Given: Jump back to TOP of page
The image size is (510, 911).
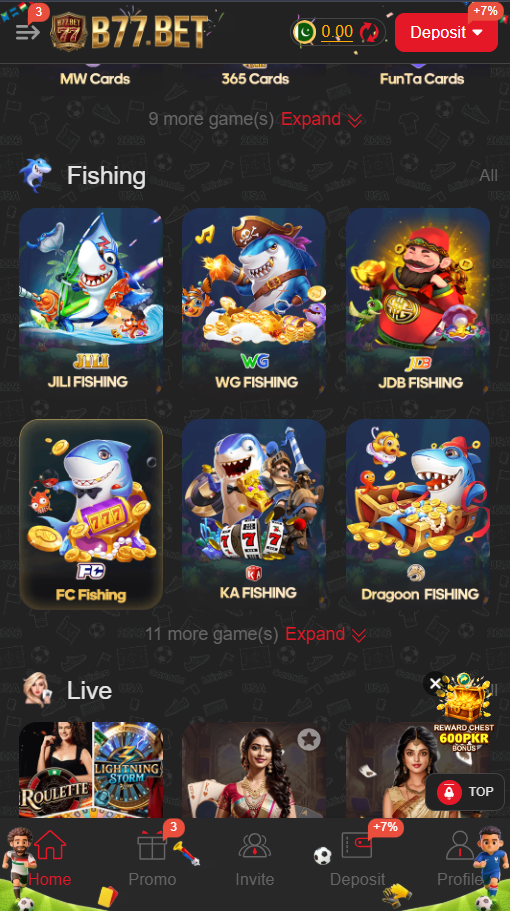Looking at the screenshot, I should click(x=465, y=792).
